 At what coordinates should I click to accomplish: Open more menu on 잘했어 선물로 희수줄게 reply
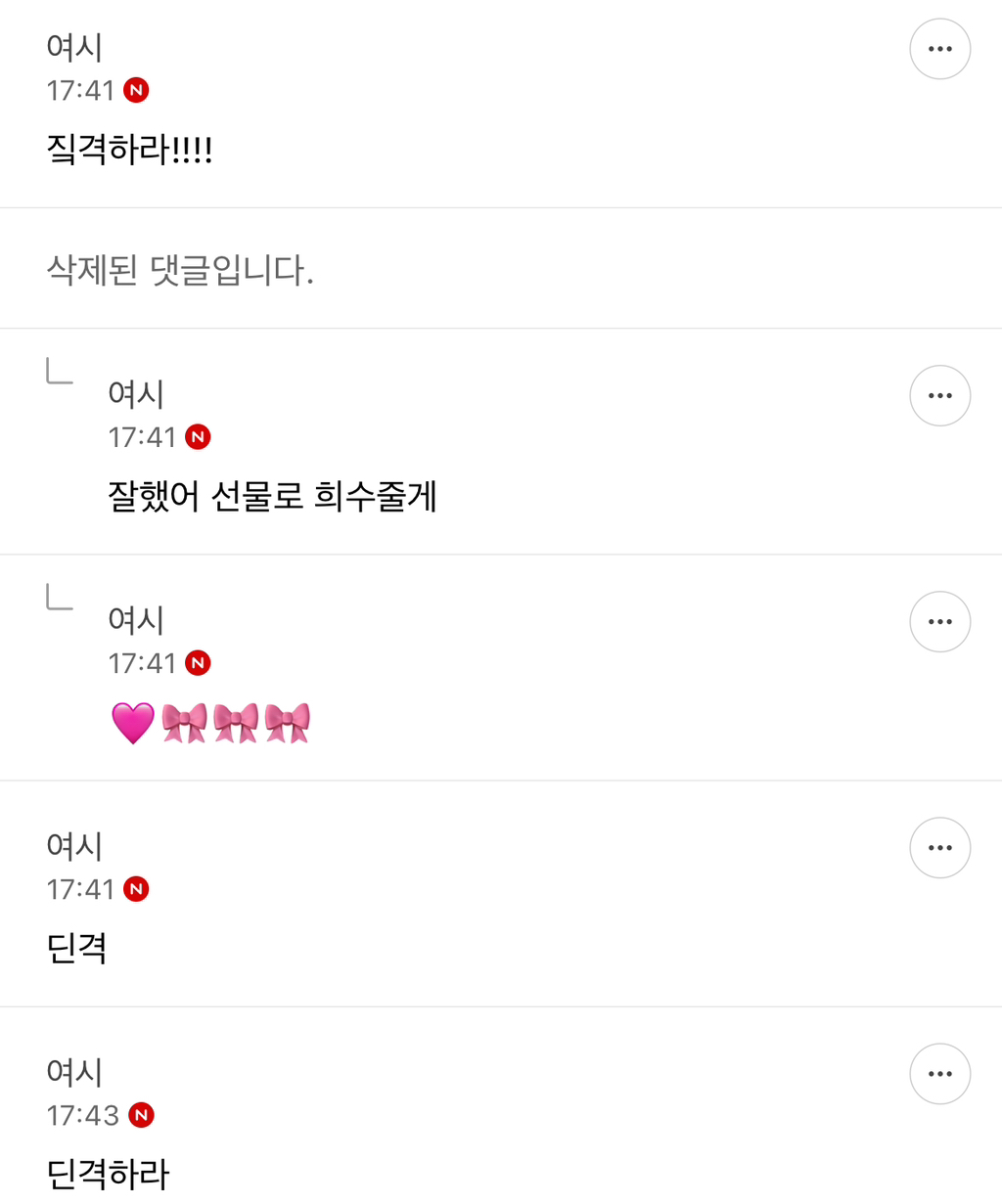[939, 396]
